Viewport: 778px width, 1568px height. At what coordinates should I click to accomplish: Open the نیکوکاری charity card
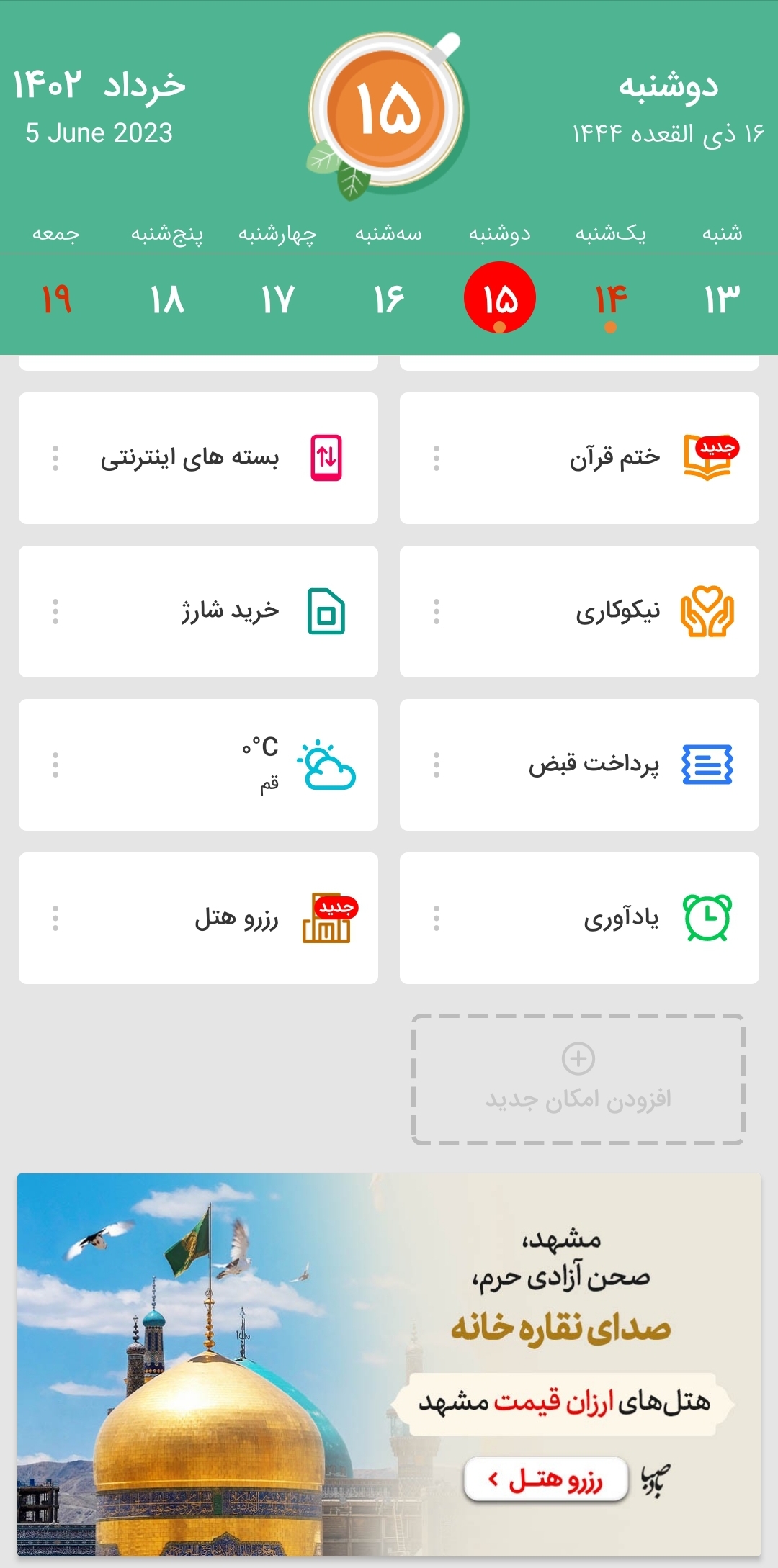pyautogui.click(x=579, y=611)
